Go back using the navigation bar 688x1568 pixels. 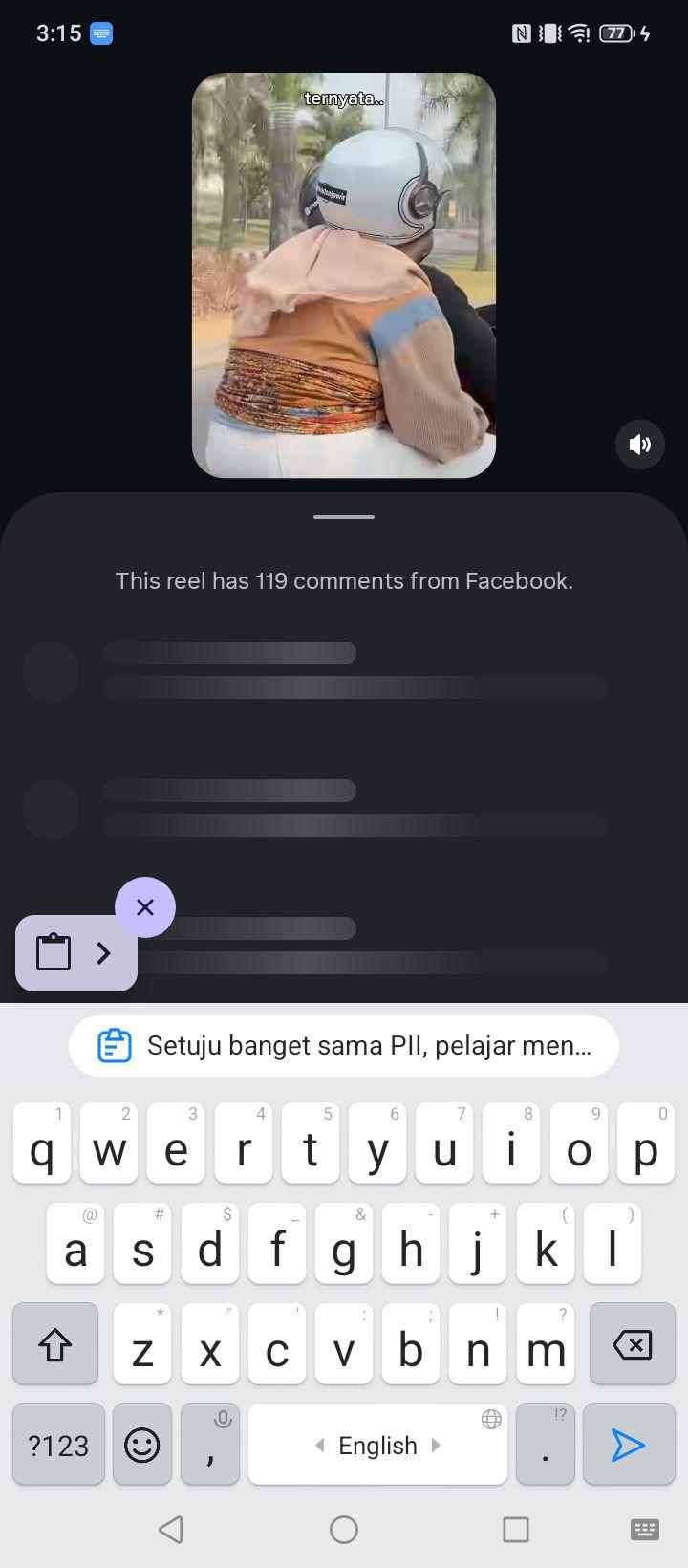[x=171, y=1530]
